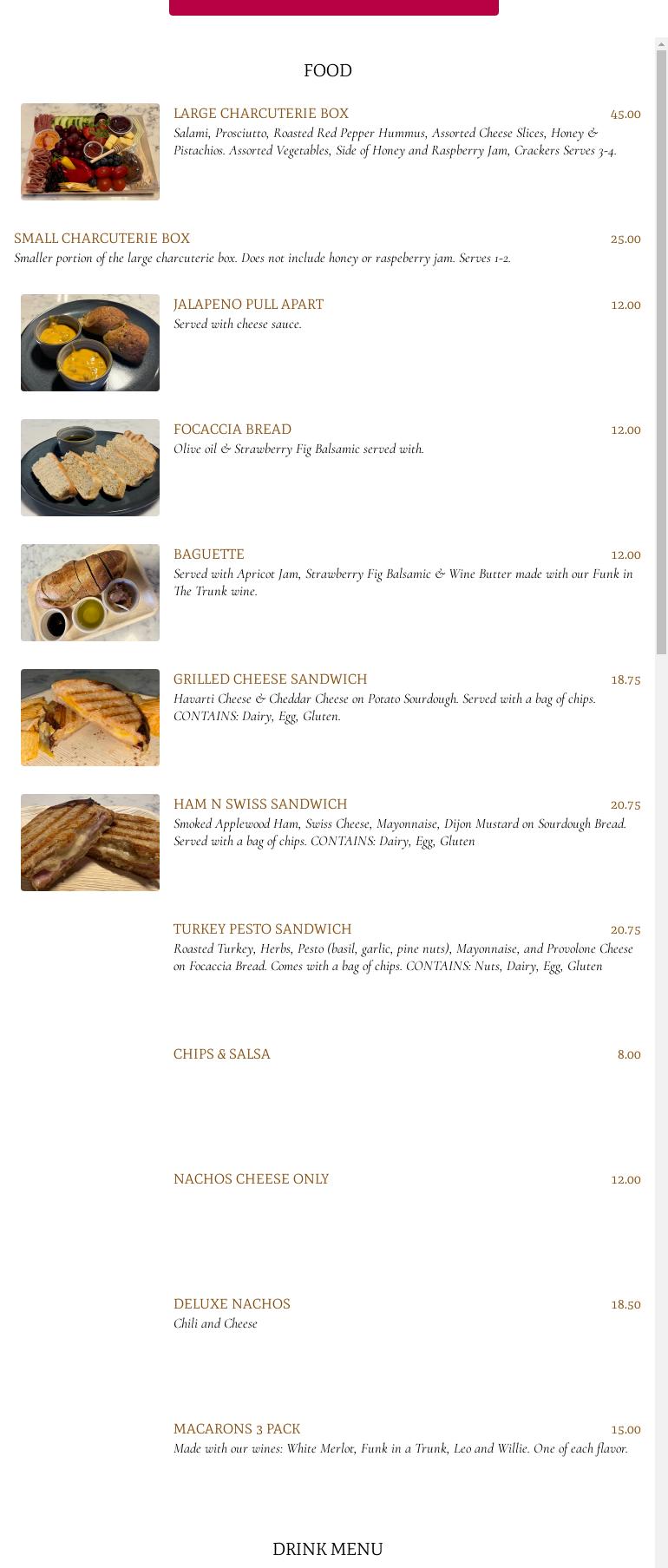This screenshot has height=1568, width=668.
Task: Click the Focaccia Bread menu entry
Action: click(x=232, y=430)
